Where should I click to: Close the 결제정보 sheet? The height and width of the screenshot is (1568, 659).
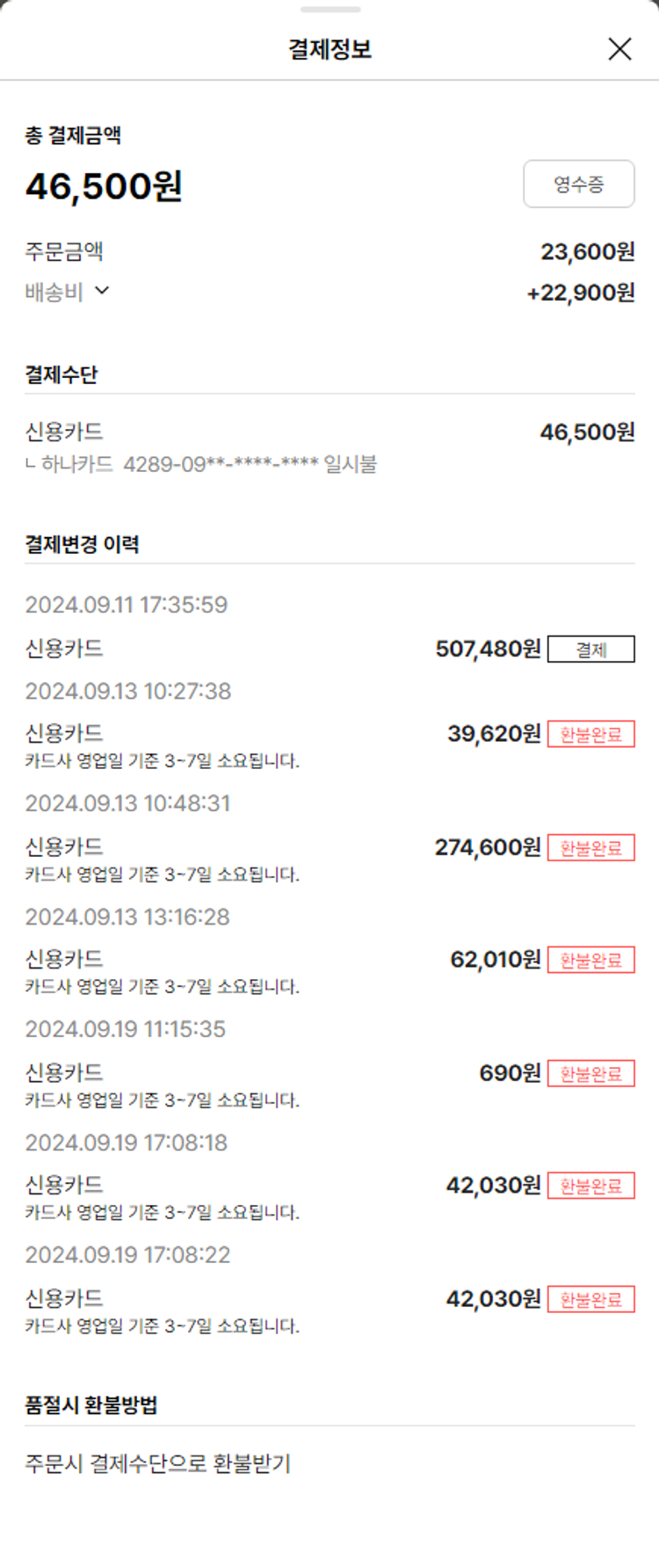pyautogui.click(x=619, y=49)
